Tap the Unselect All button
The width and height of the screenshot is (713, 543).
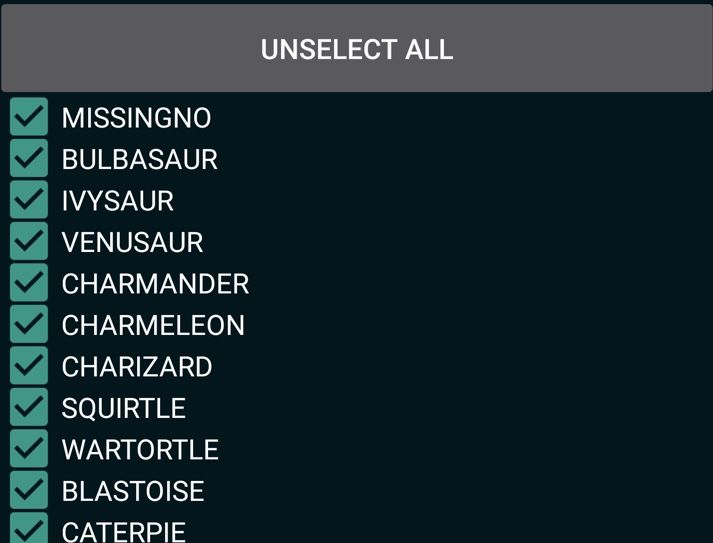(356, 49)
